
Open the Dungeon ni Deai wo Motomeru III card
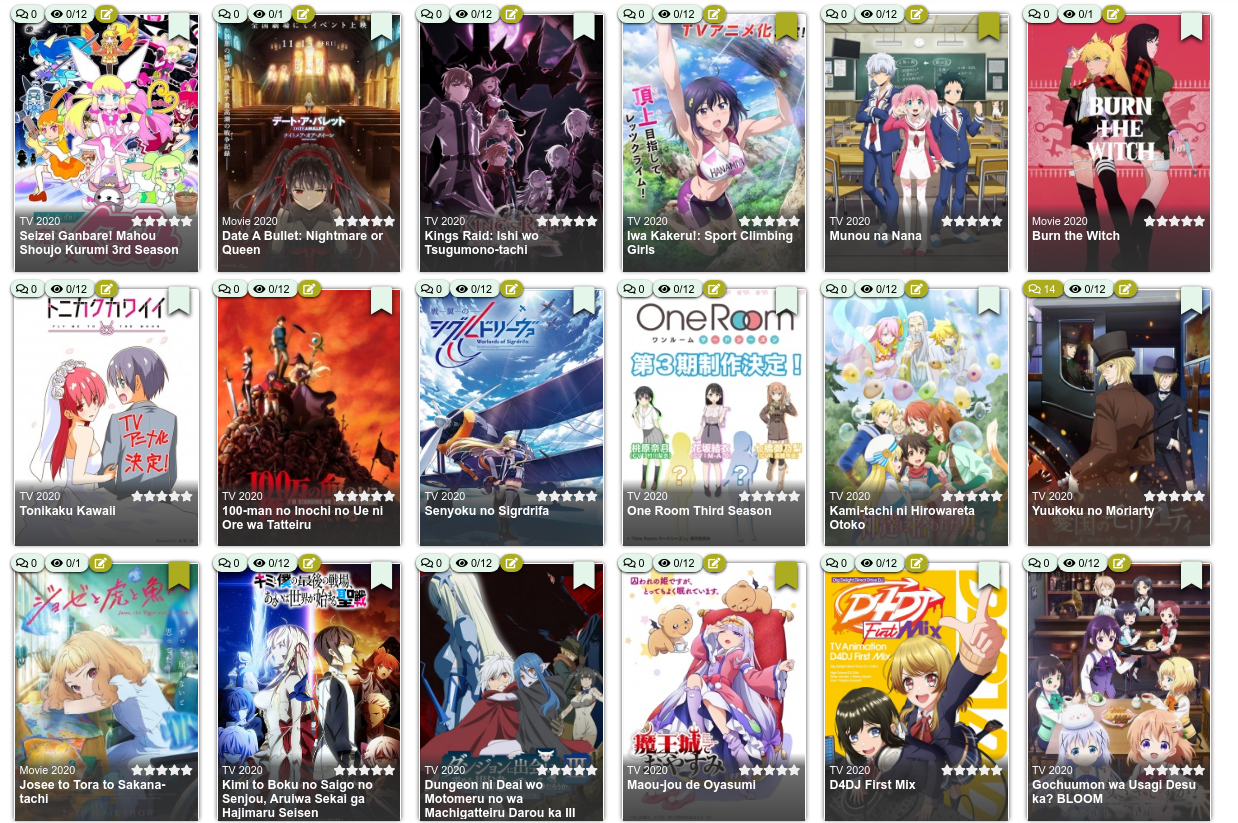click(x=511, y=680)
